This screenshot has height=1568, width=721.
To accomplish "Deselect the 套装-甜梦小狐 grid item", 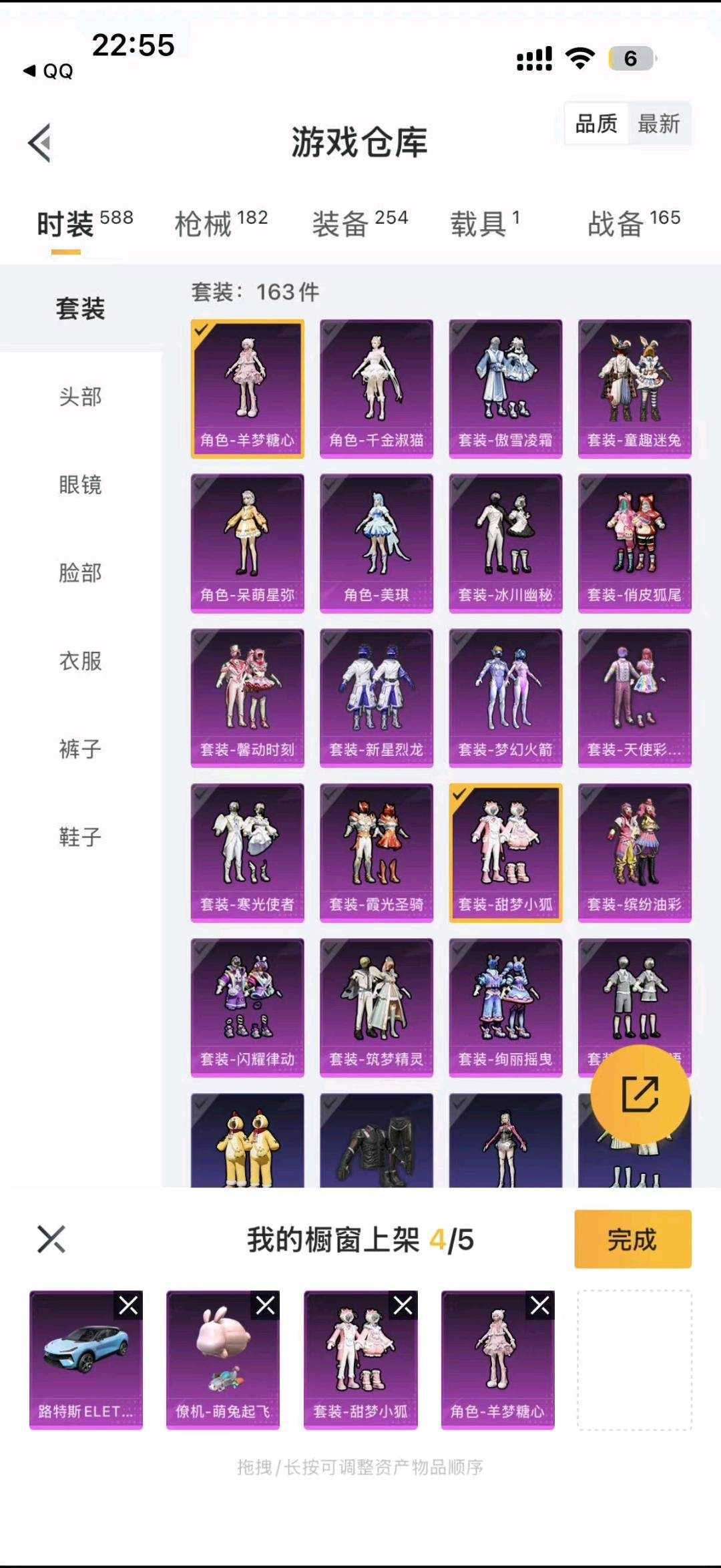I will click(x=505, y=853).
